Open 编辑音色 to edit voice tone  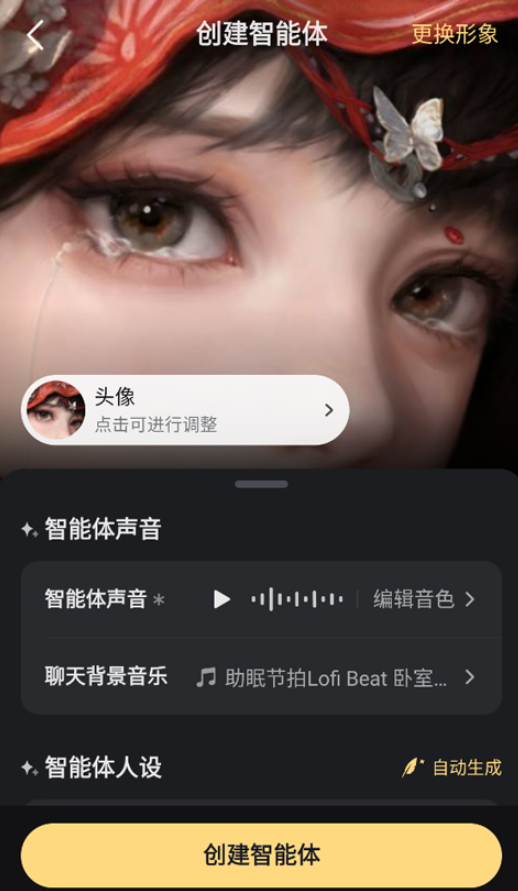[424, 599]
